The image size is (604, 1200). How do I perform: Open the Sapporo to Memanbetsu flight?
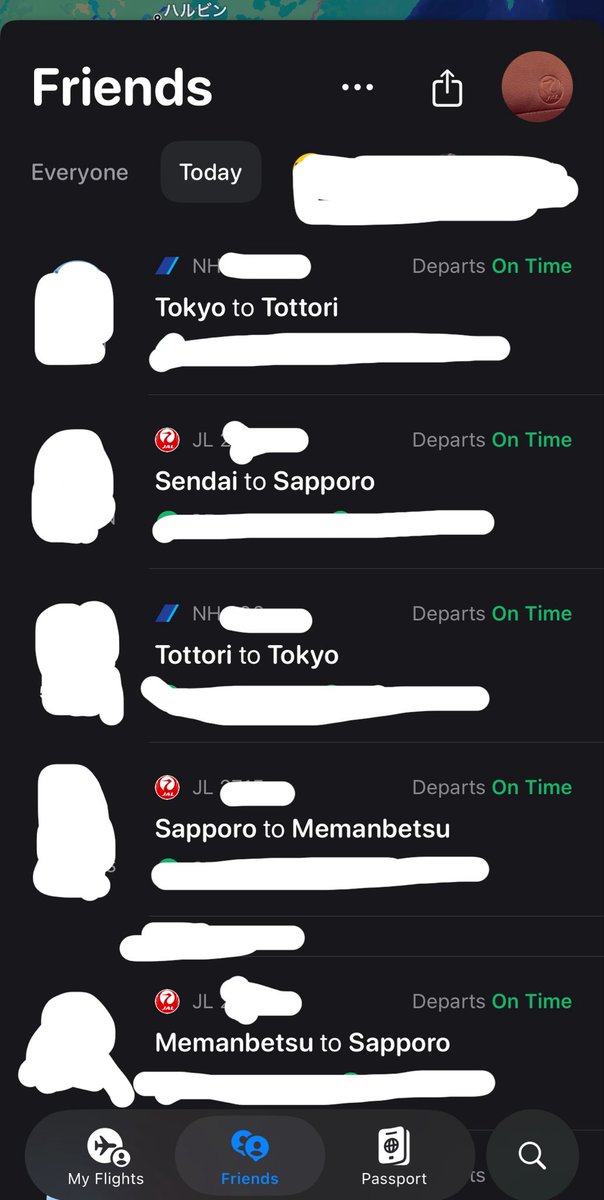coord(302,830)
